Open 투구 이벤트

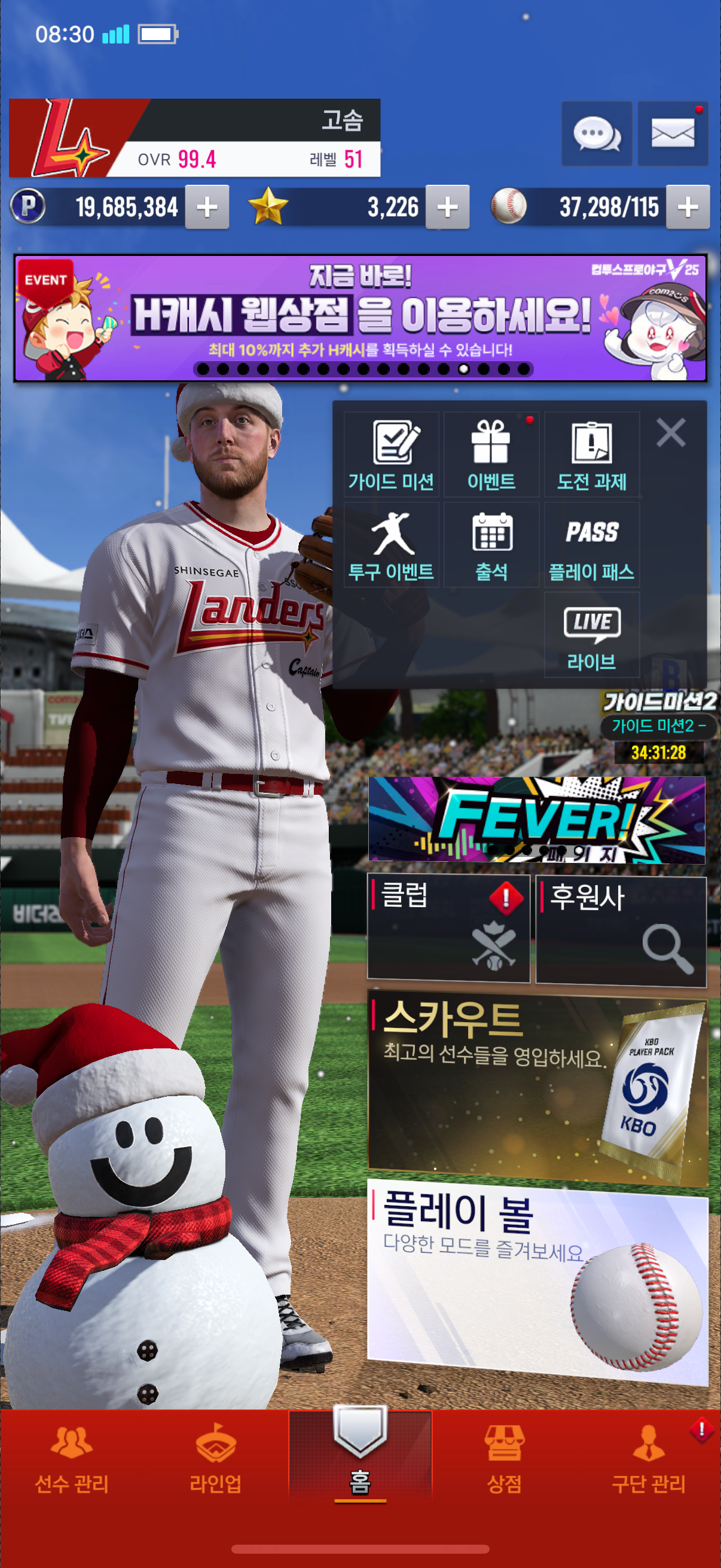[391, 544]
